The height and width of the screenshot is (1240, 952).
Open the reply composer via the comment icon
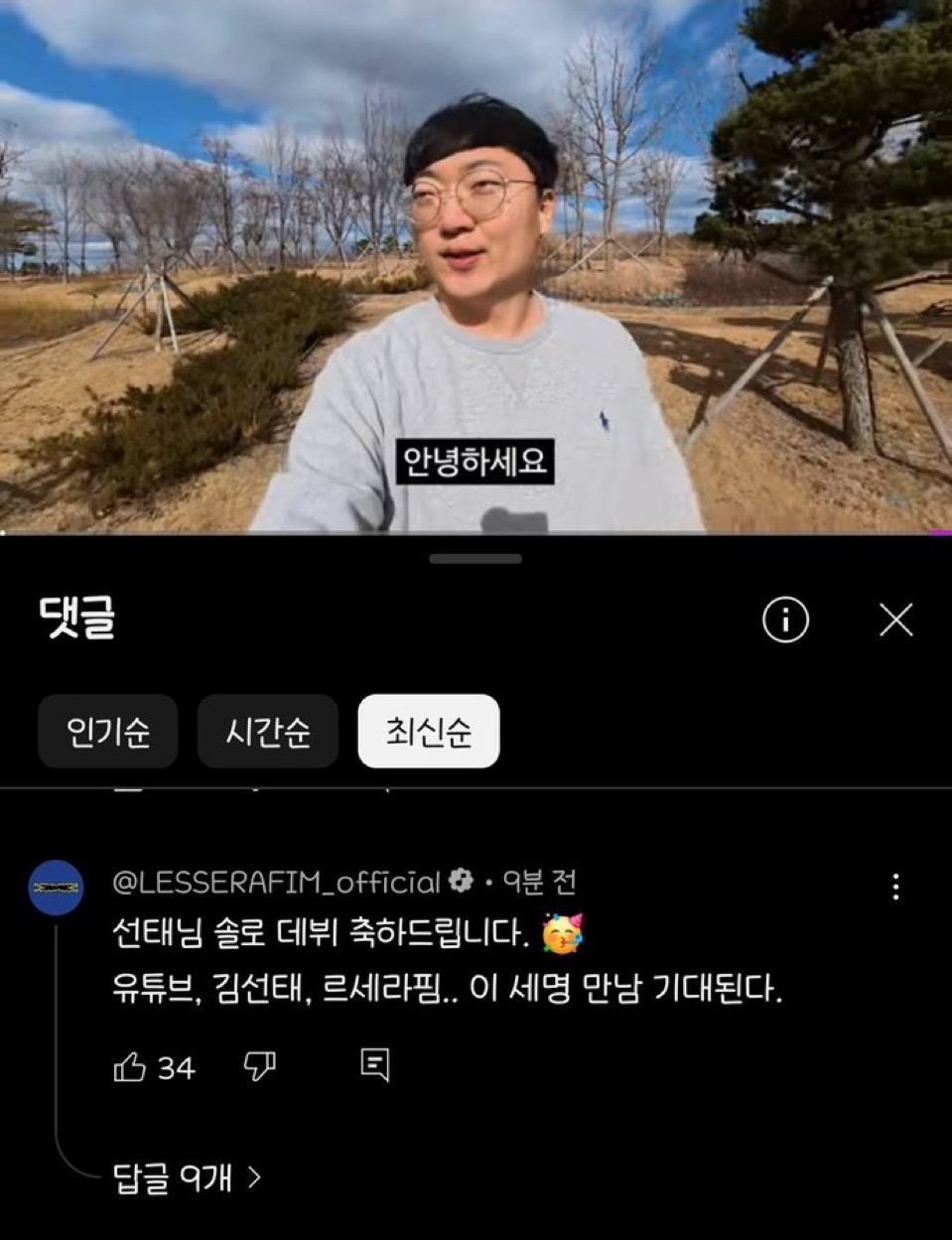click(x=375, y=1067)
